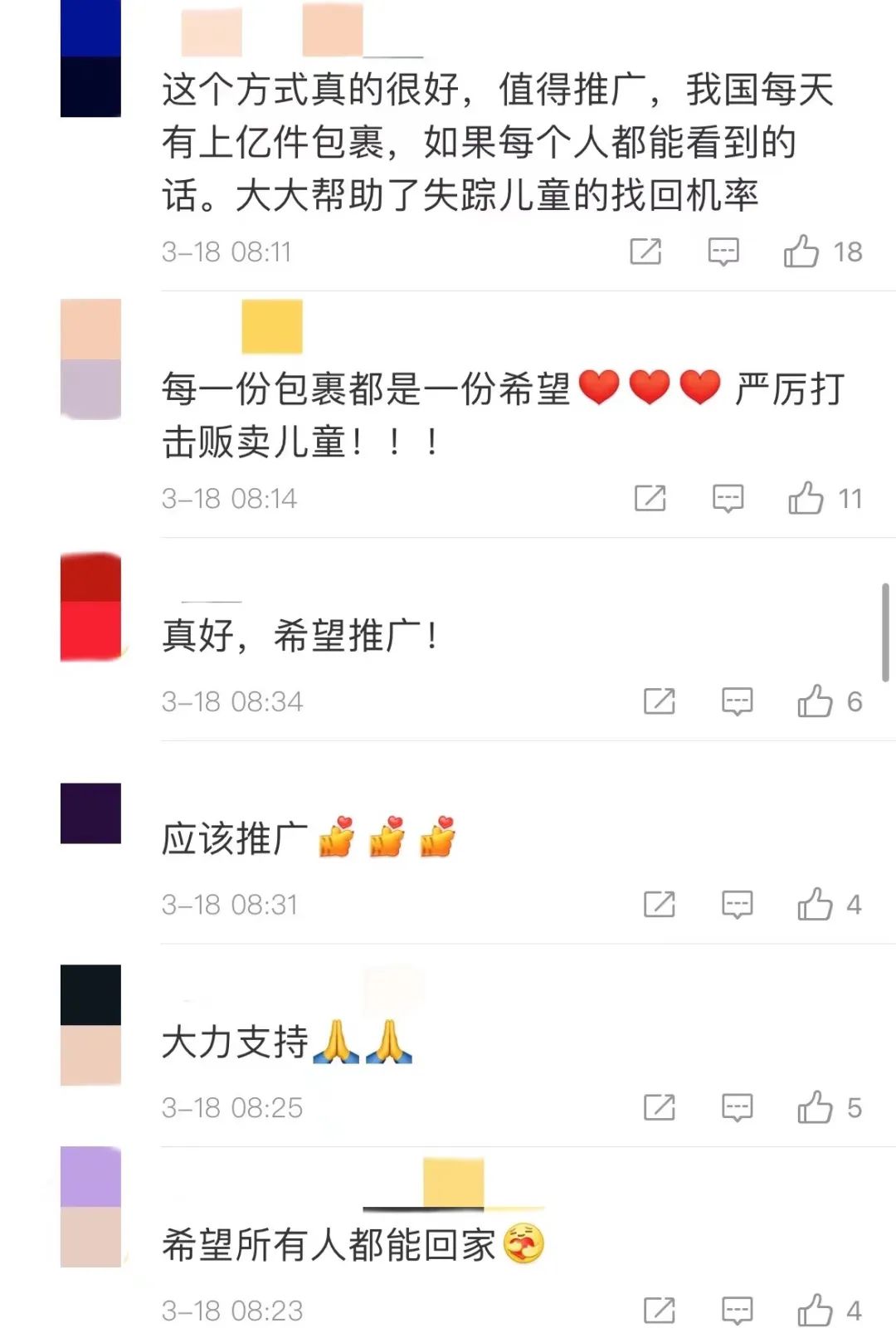Viewport: 896px width, 1338px height.
Task: Like the comment posted at 08:11
Action: [x=801, y=251]
